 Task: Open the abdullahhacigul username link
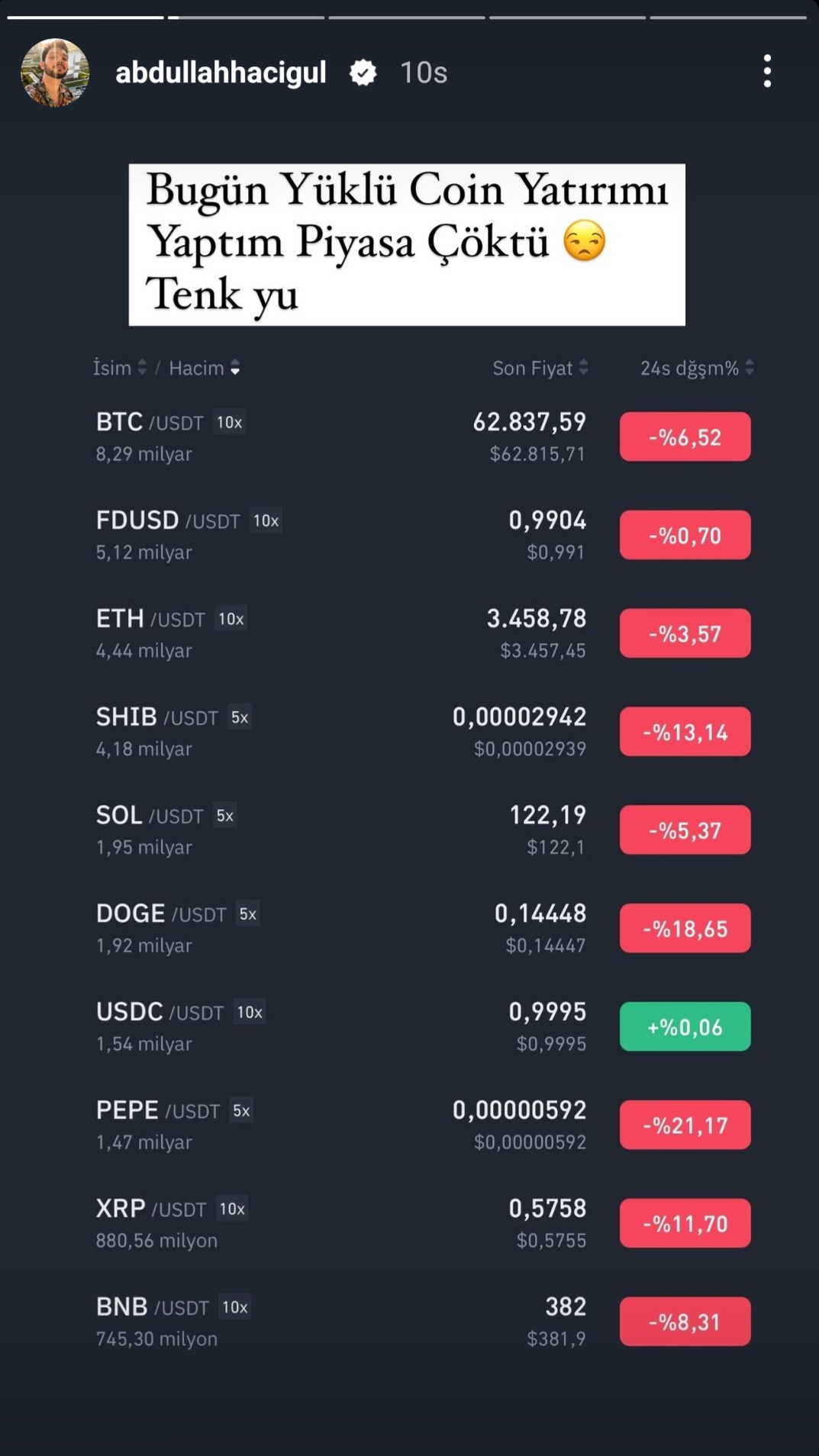(221, 72)
